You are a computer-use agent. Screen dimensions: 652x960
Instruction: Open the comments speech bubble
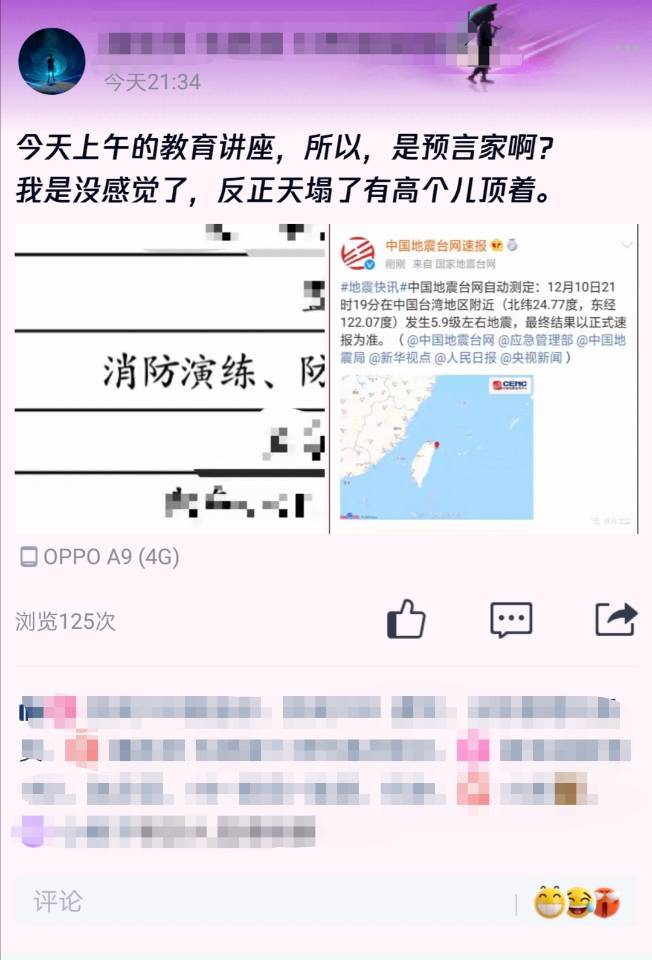click(x=511, y=620)
